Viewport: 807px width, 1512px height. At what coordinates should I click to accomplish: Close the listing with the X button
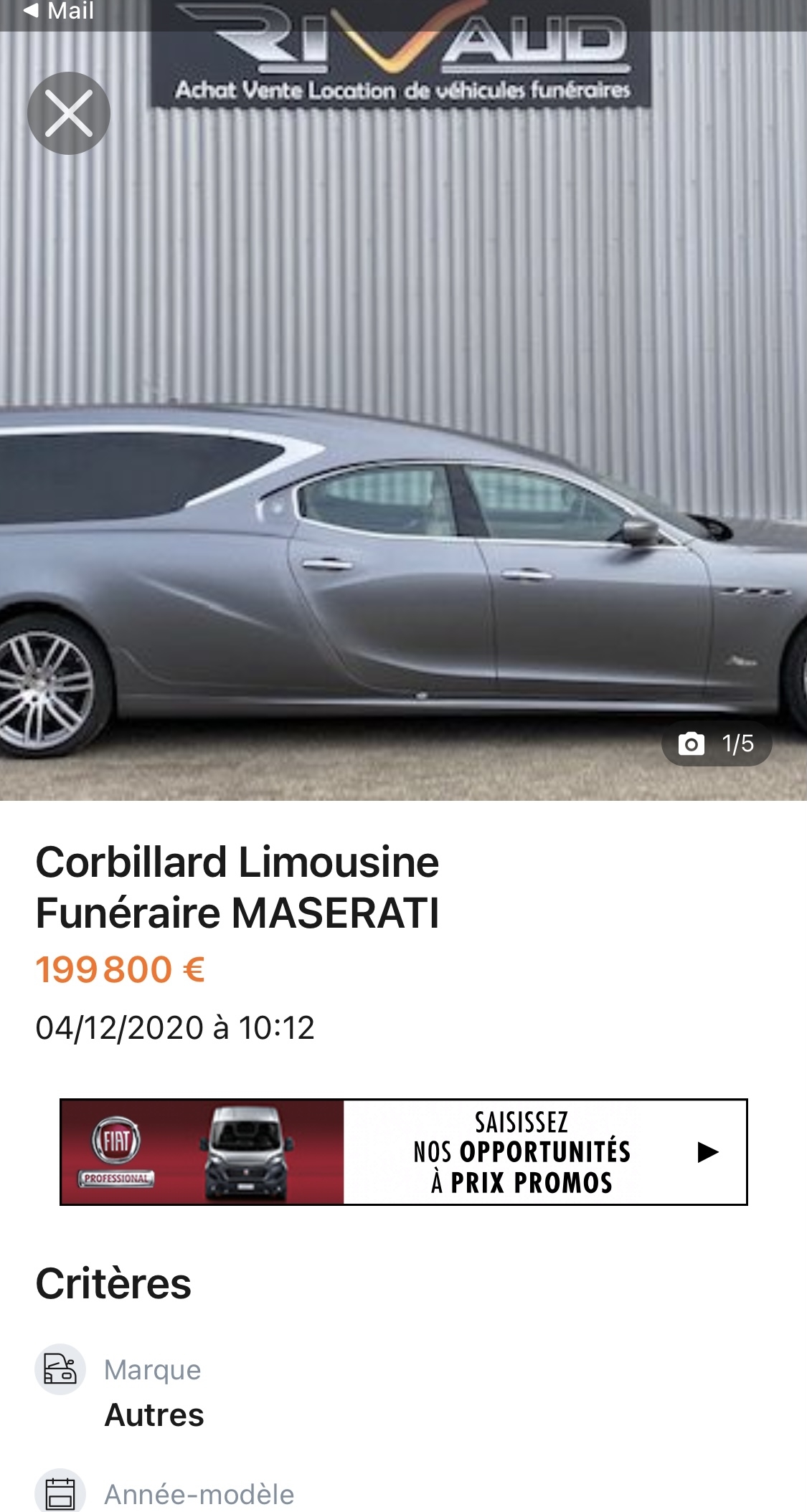coord(69,113)
